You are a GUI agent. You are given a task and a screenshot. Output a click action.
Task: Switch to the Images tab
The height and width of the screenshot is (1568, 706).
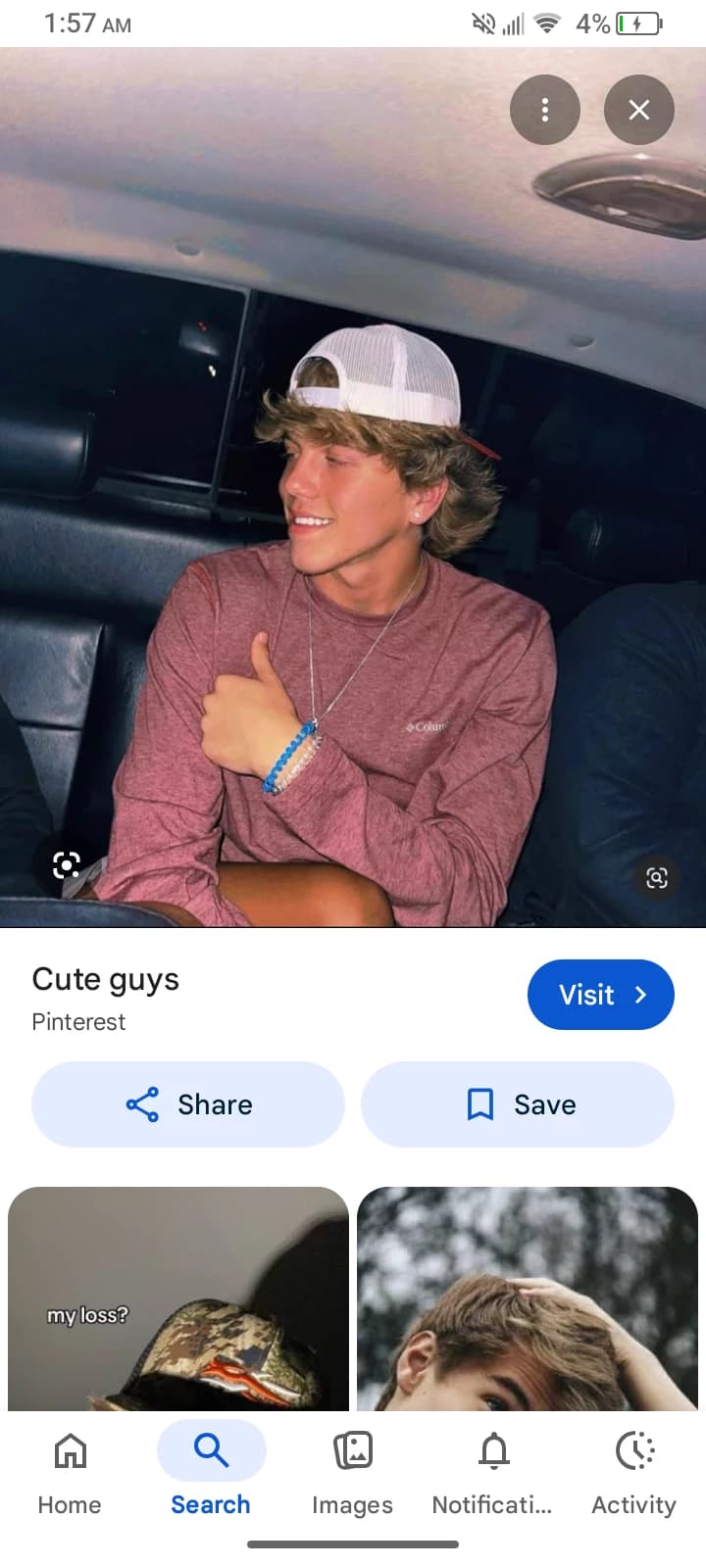click(352, 1474)
